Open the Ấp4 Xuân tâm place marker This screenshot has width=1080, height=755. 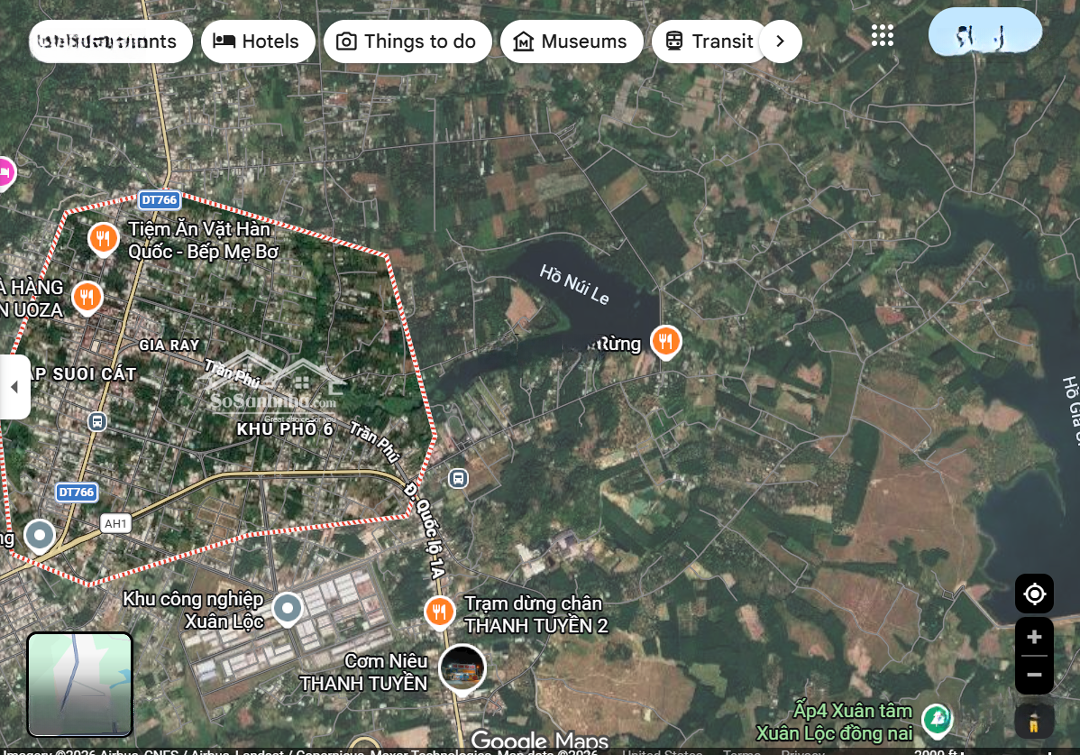[x=936, y=717]
